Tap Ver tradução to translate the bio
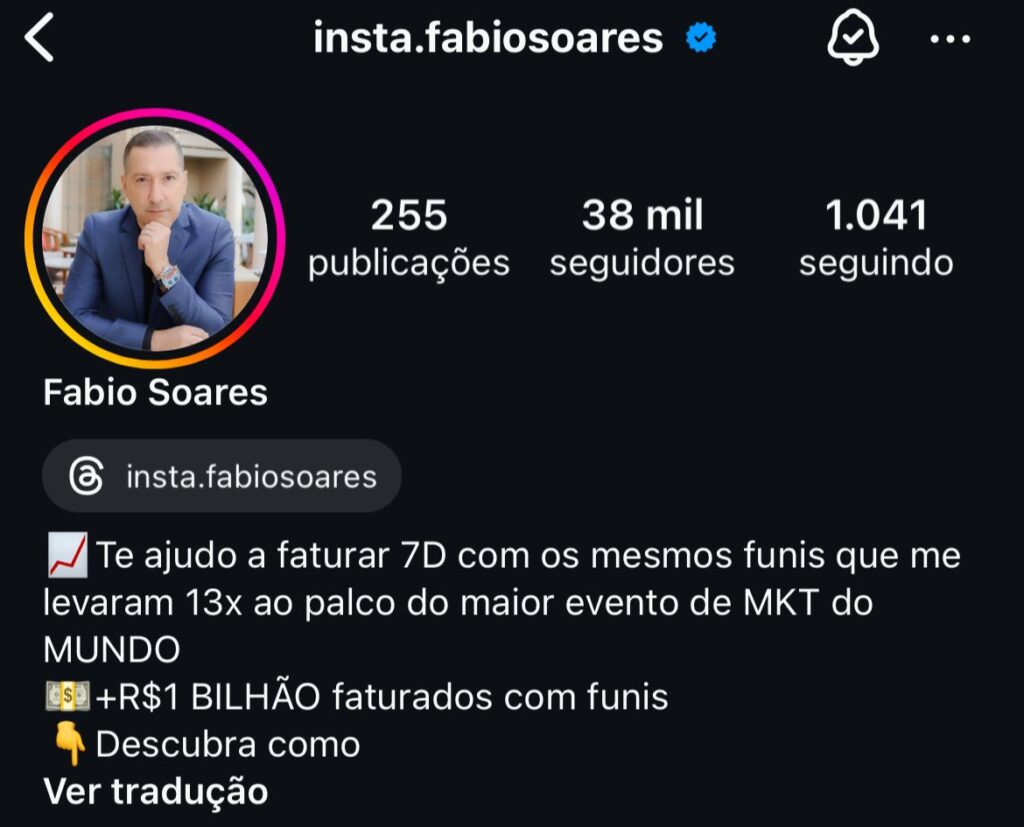 coord(156,792)
